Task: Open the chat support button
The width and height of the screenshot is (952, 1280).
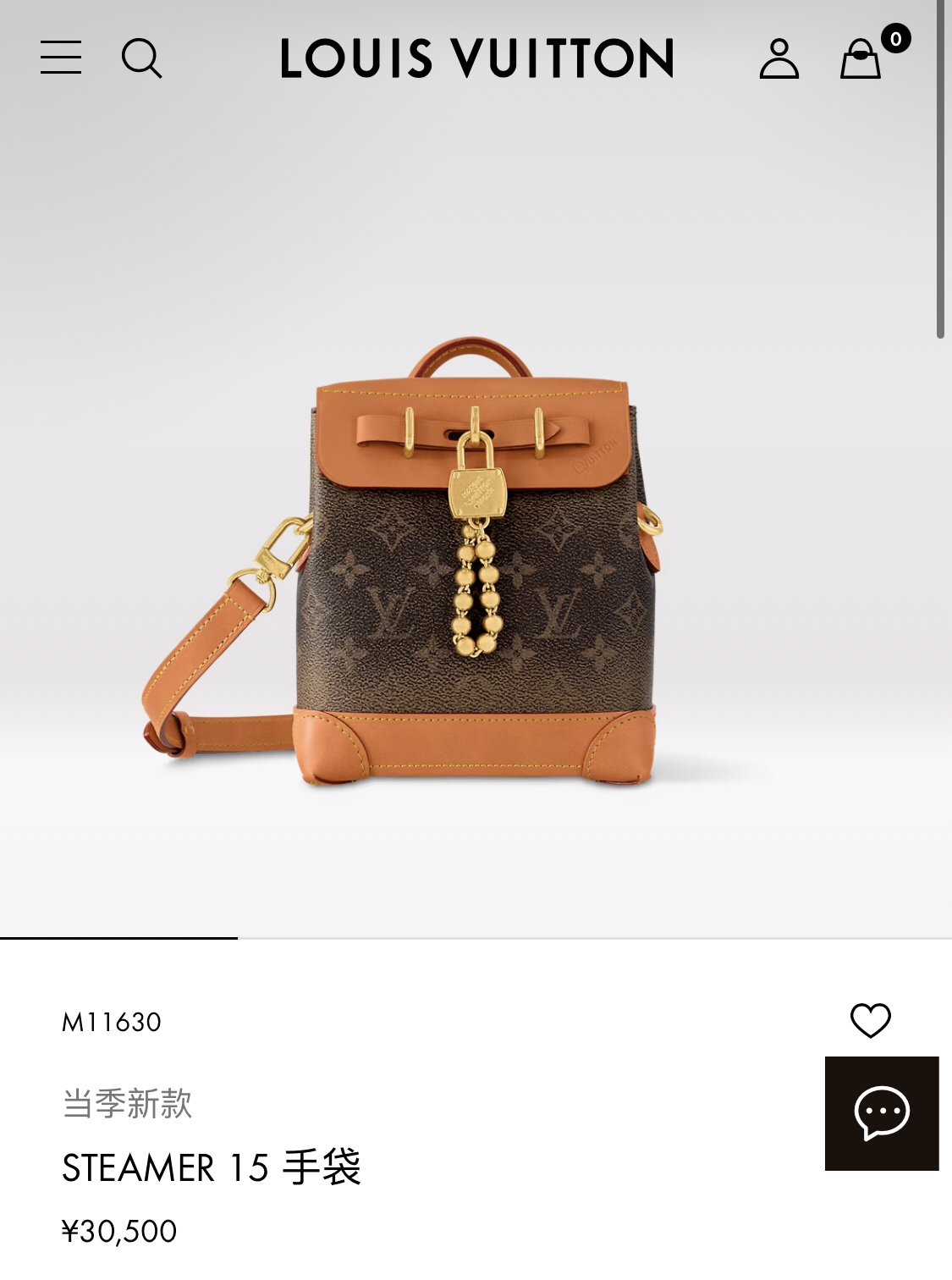Action: (x=882, y=1113)
